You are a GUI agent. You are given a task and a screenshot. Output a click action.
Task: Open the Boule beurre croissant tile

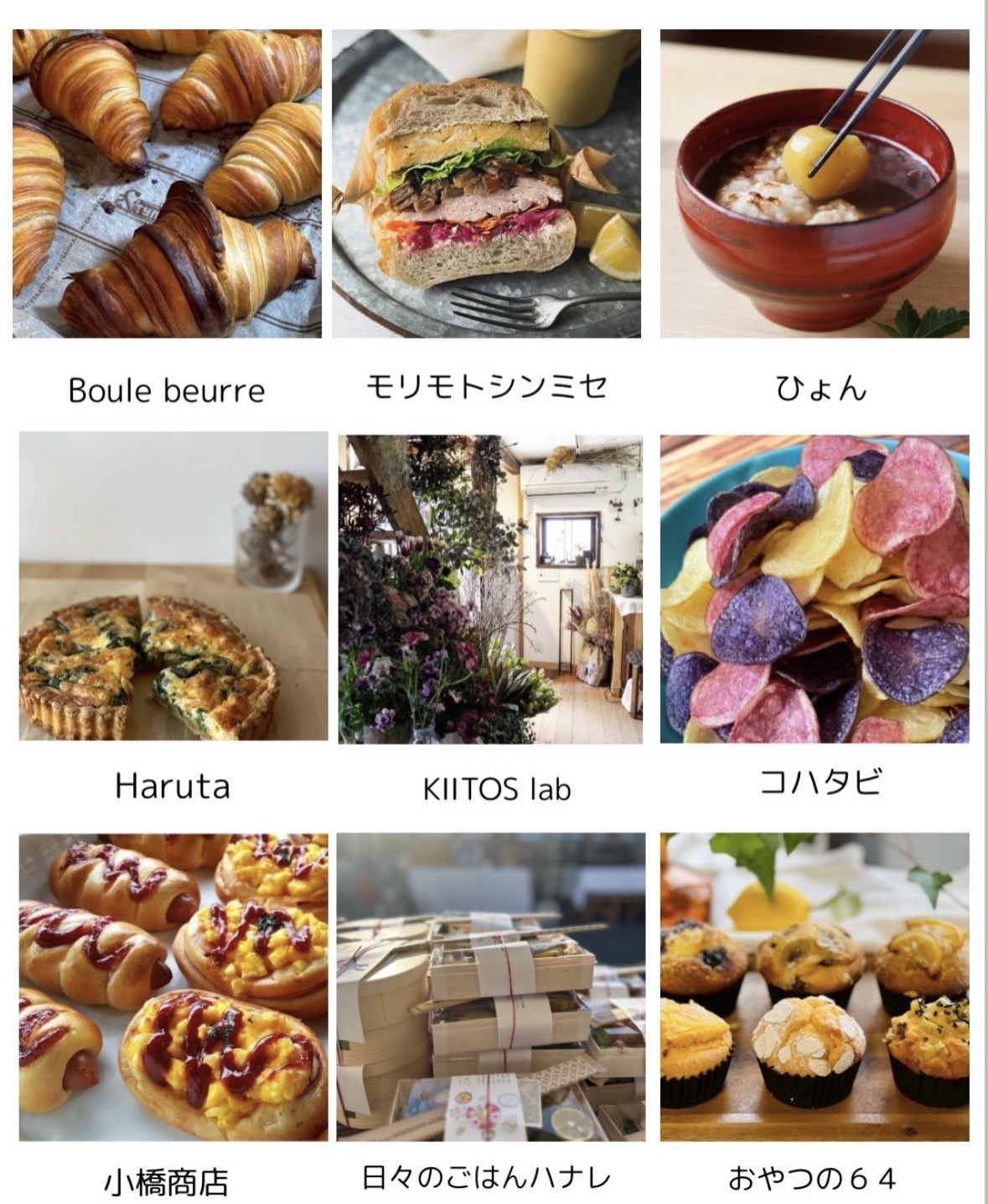coord(167,184)
